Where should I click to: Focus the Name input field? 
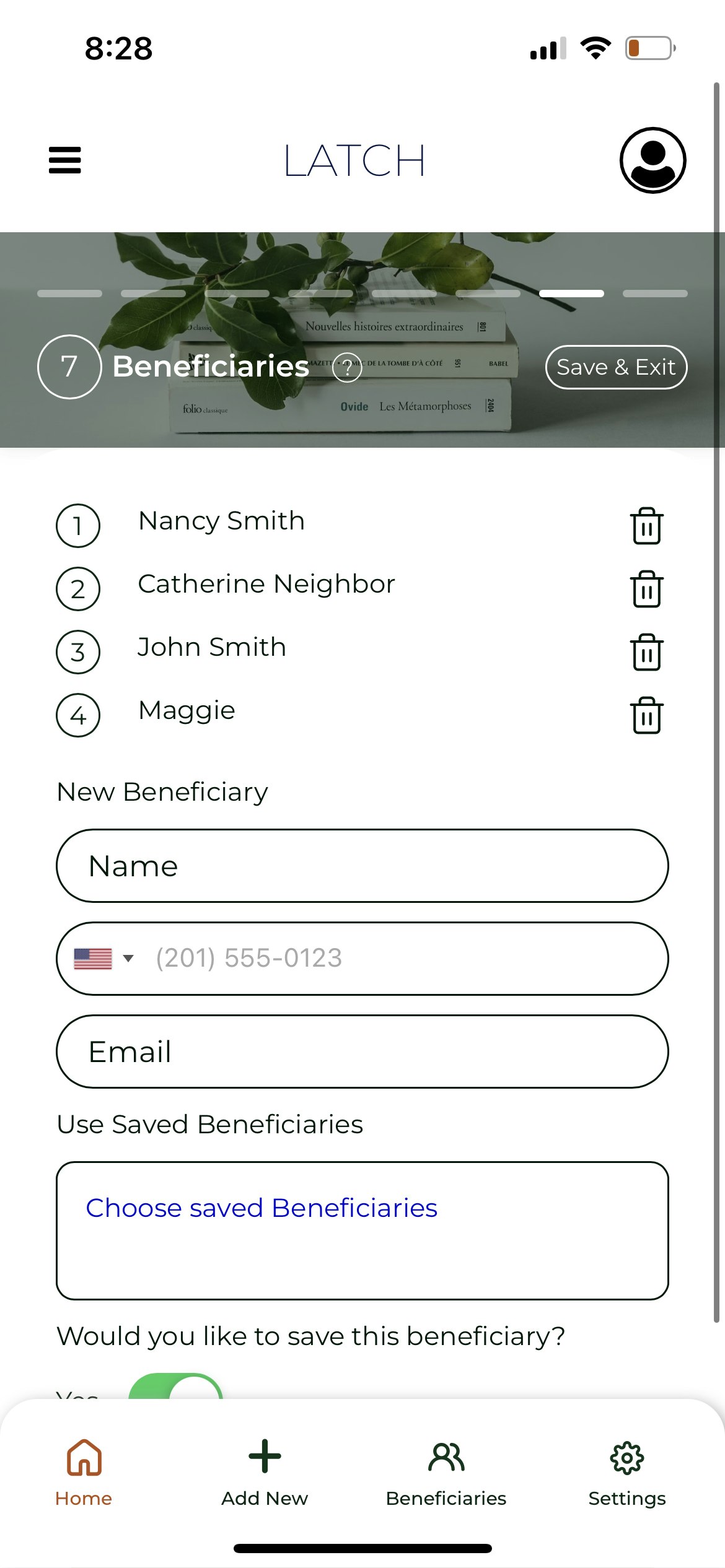[362, 866]
